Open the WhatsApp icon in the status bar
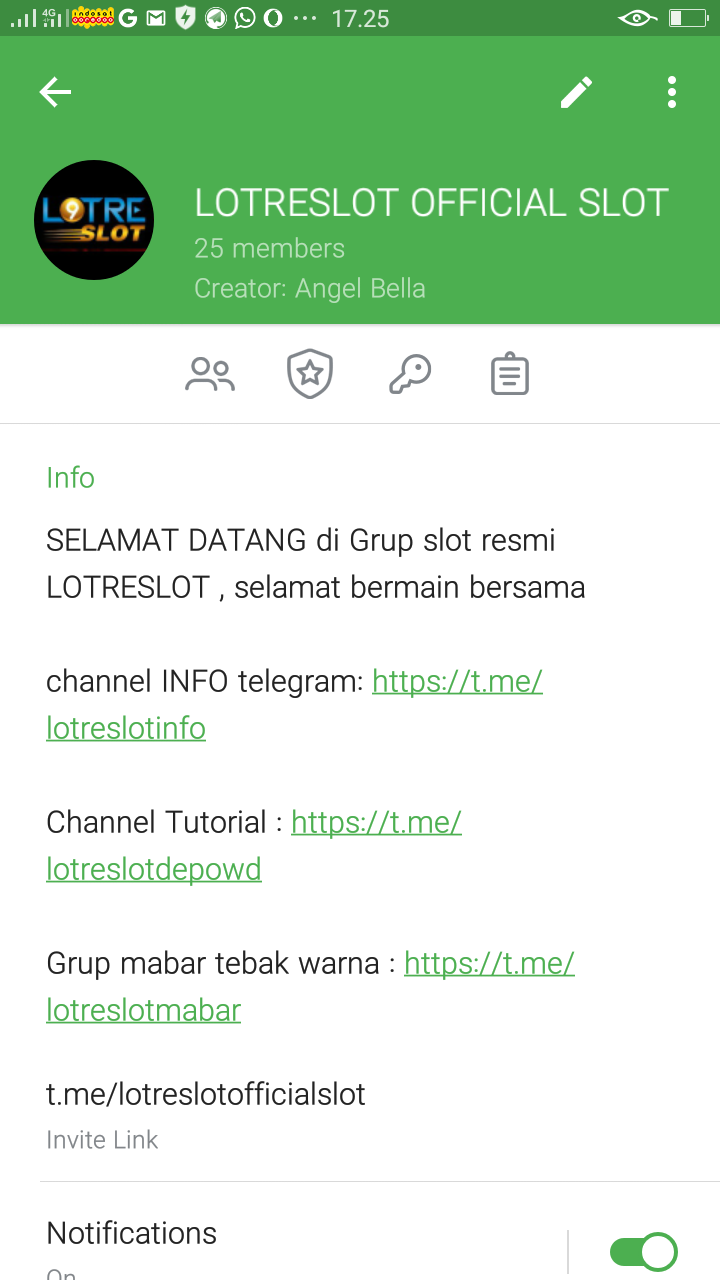Viewport: 720px width, 1280px height. click(x=243, y=17)
